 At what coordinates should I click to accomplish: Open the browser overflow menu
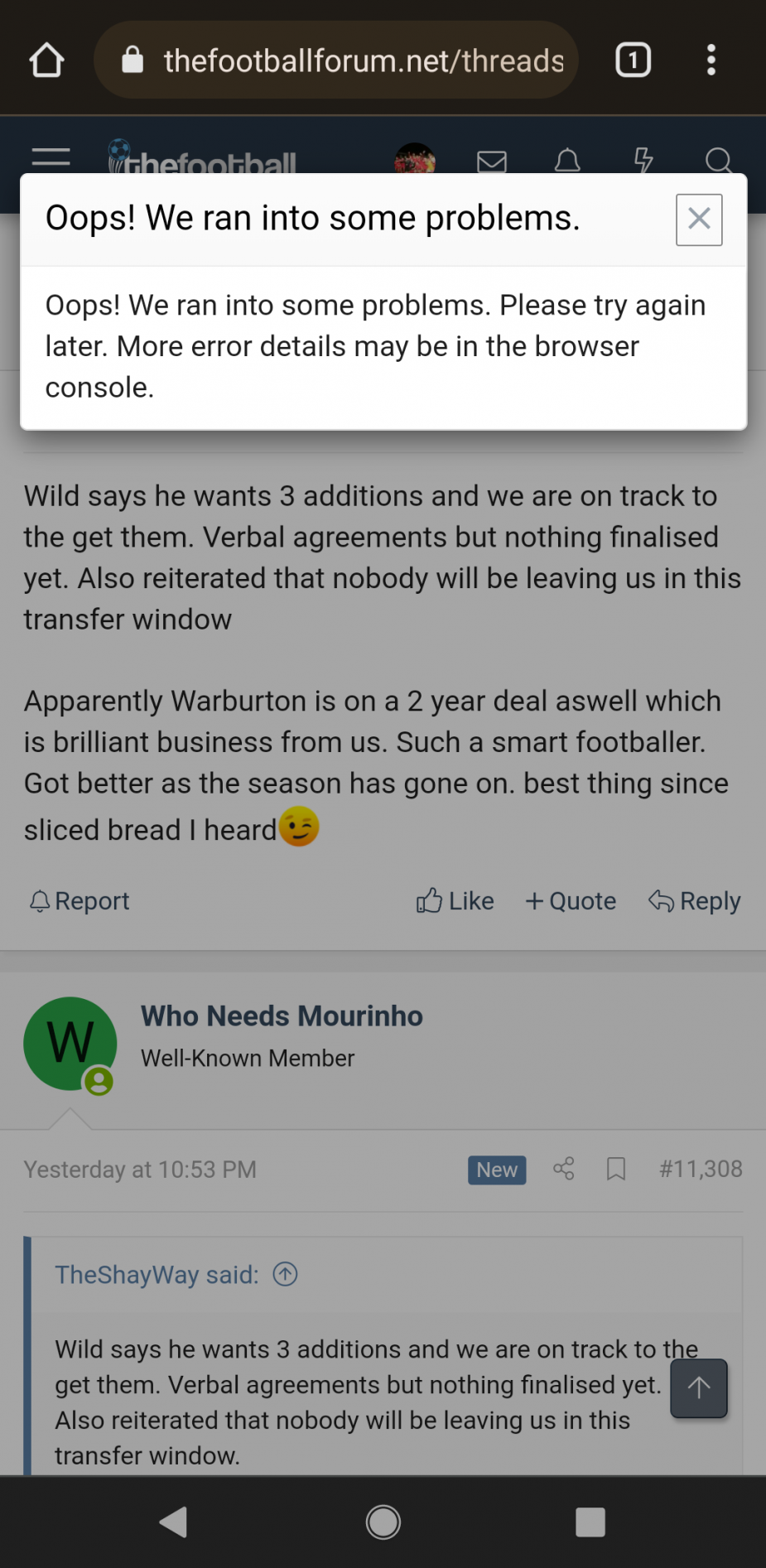pyautogui.click(x=711, y=60)
